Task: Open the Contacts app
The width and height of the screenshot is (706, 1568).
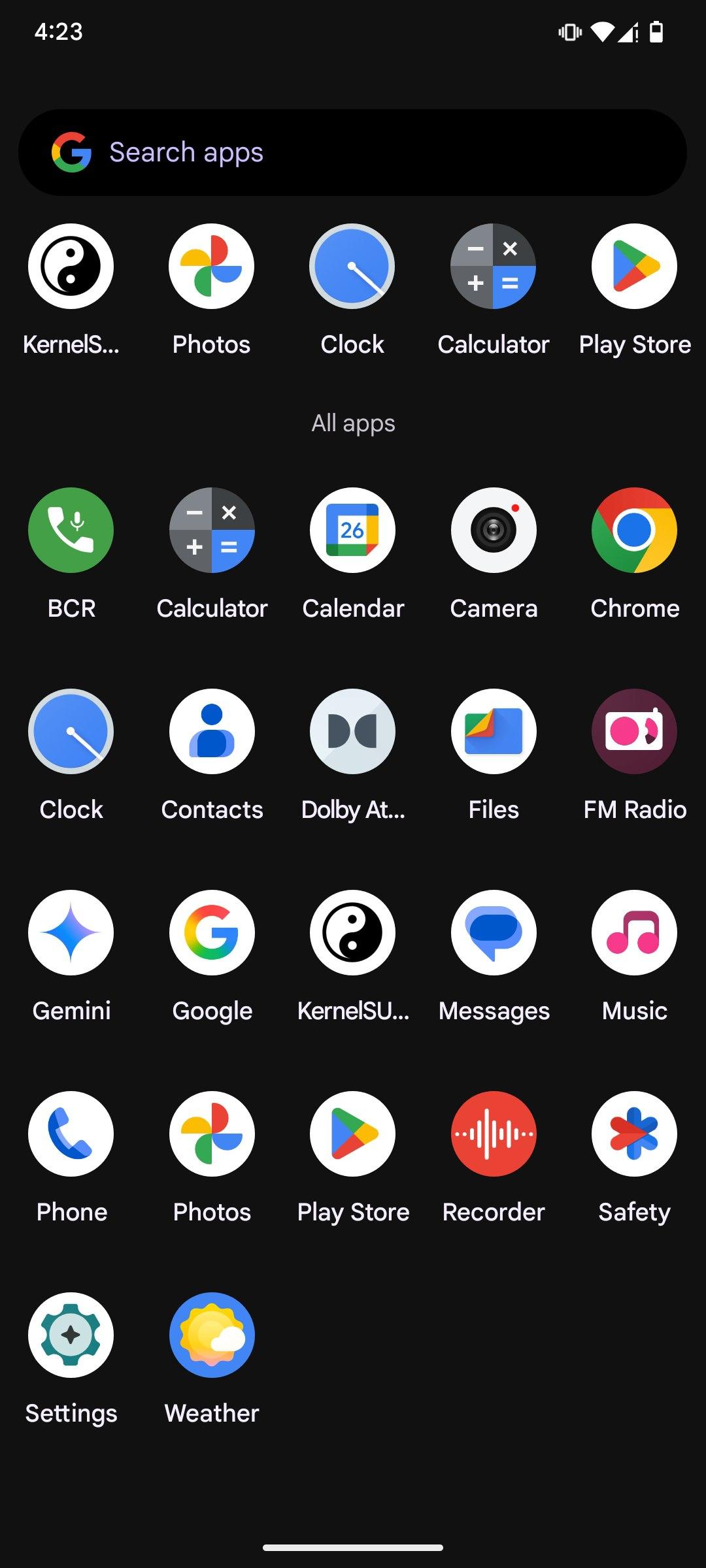Action: pos(212,732)
